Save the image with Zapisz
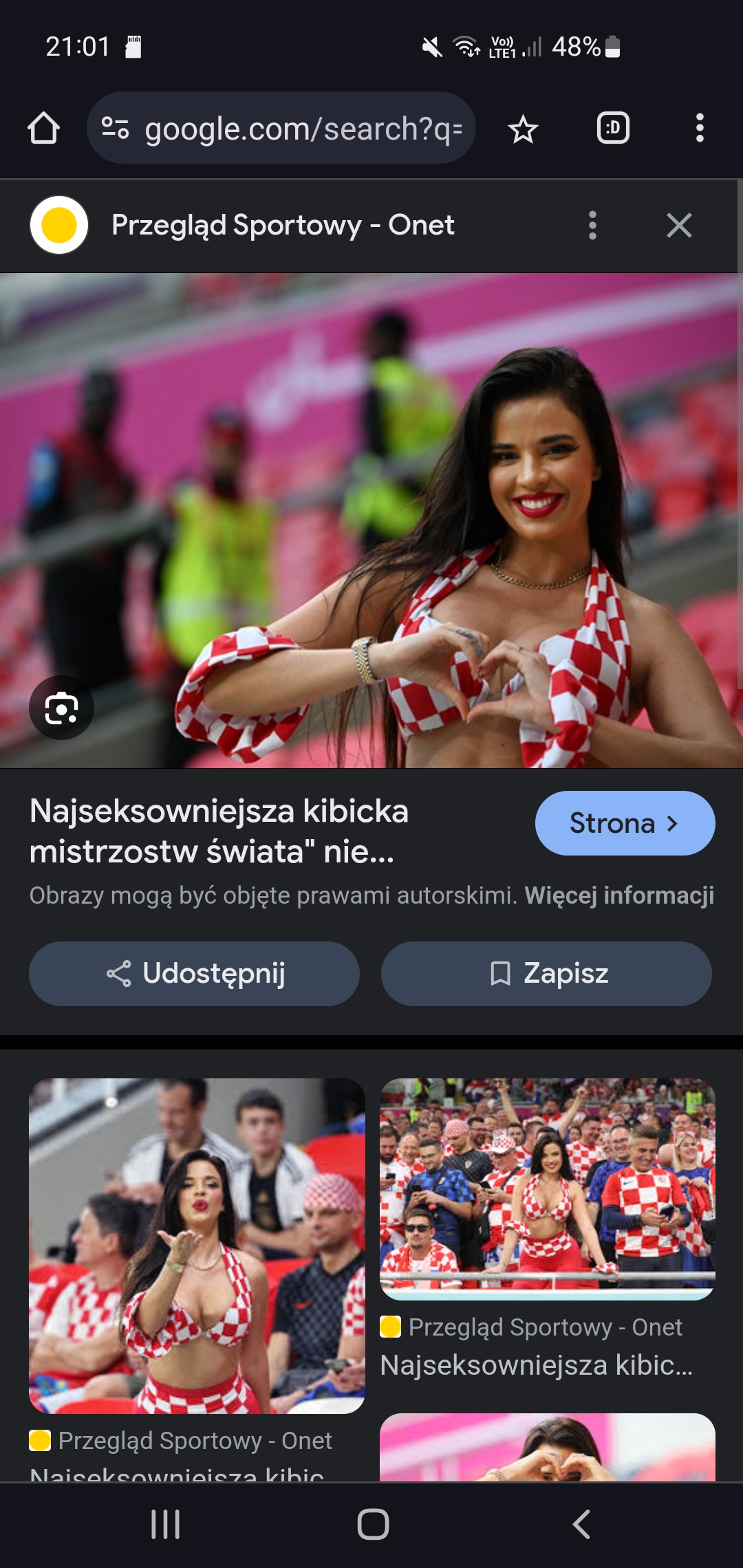743x1568 pixels. point(547,974)
